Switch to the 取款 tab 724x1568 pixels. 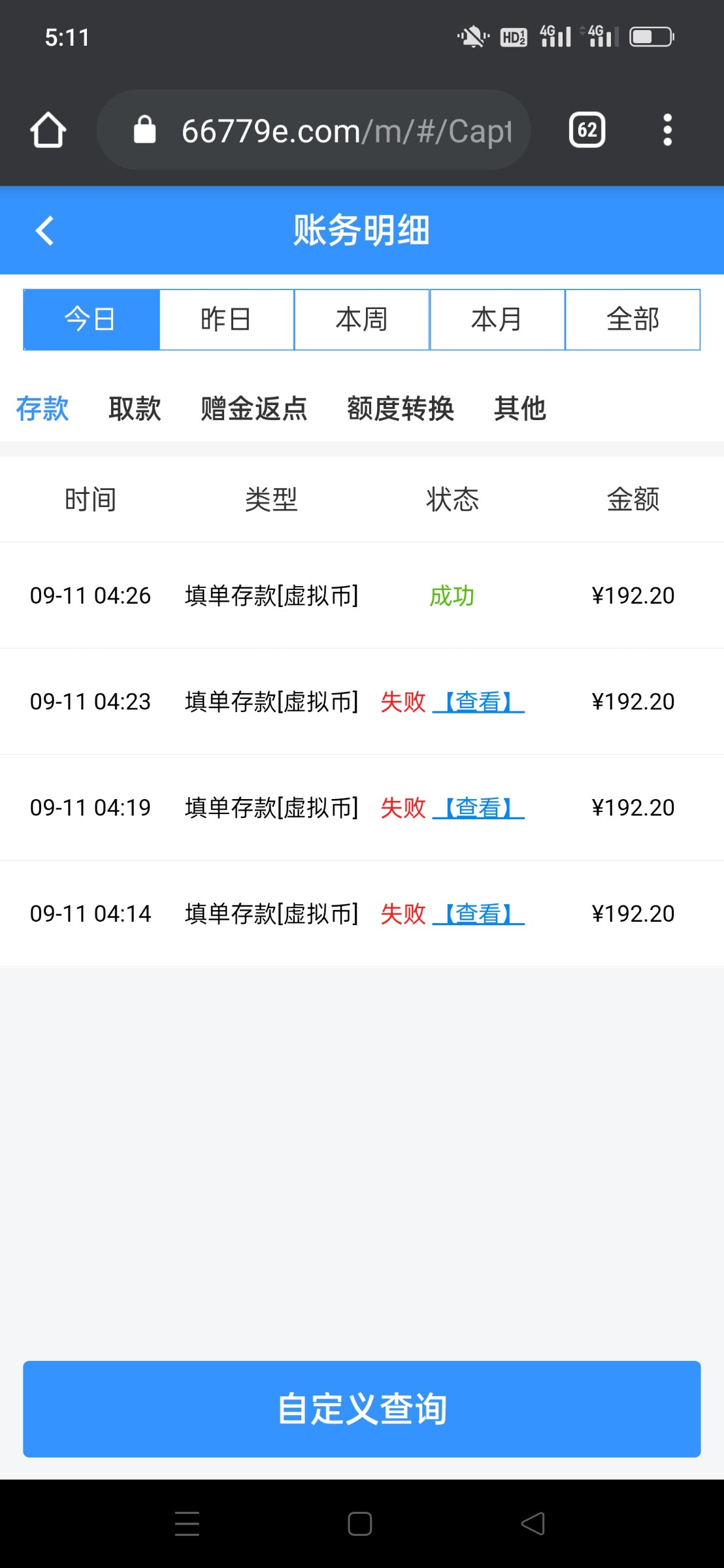[135, 409]
